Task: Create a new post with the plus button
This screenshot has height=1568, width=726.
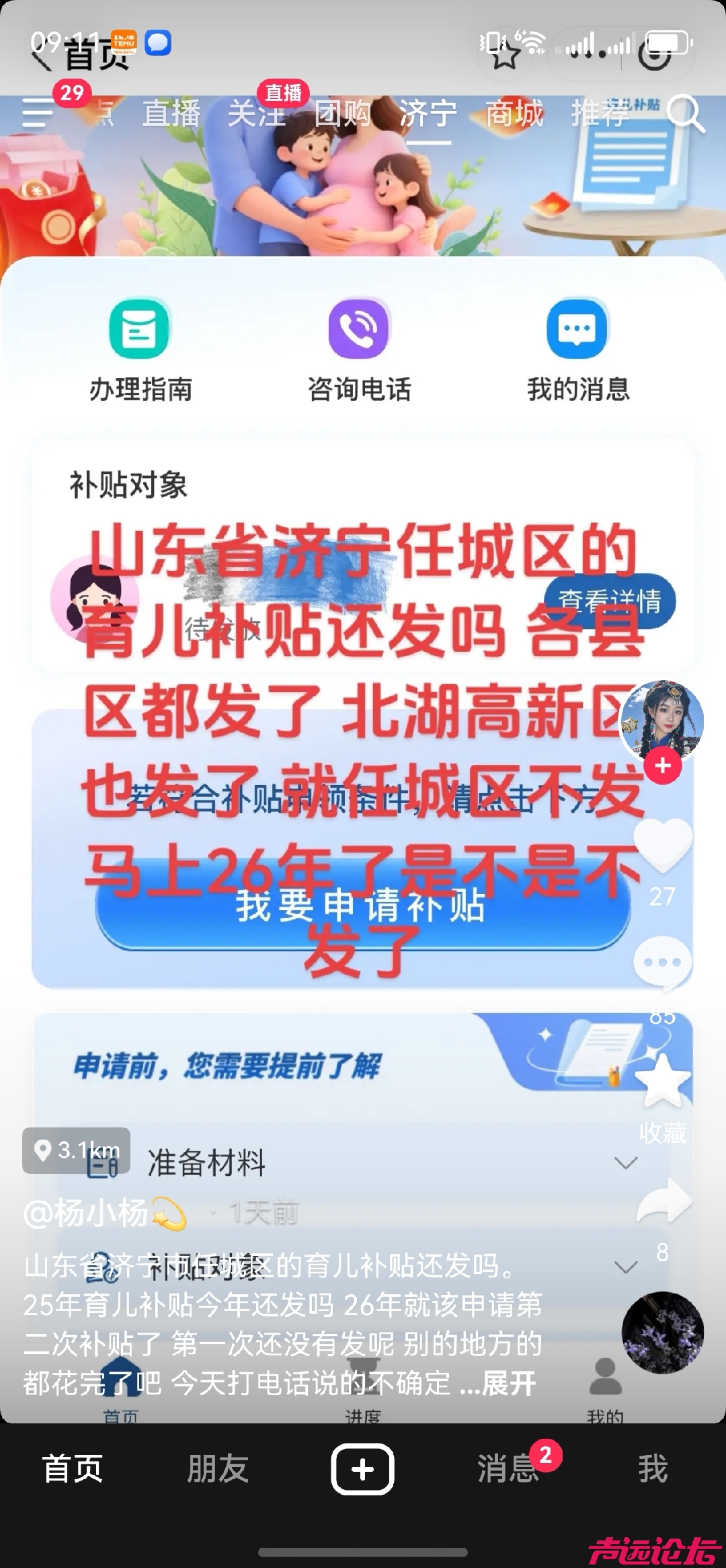Action: tap(362, 1469)
